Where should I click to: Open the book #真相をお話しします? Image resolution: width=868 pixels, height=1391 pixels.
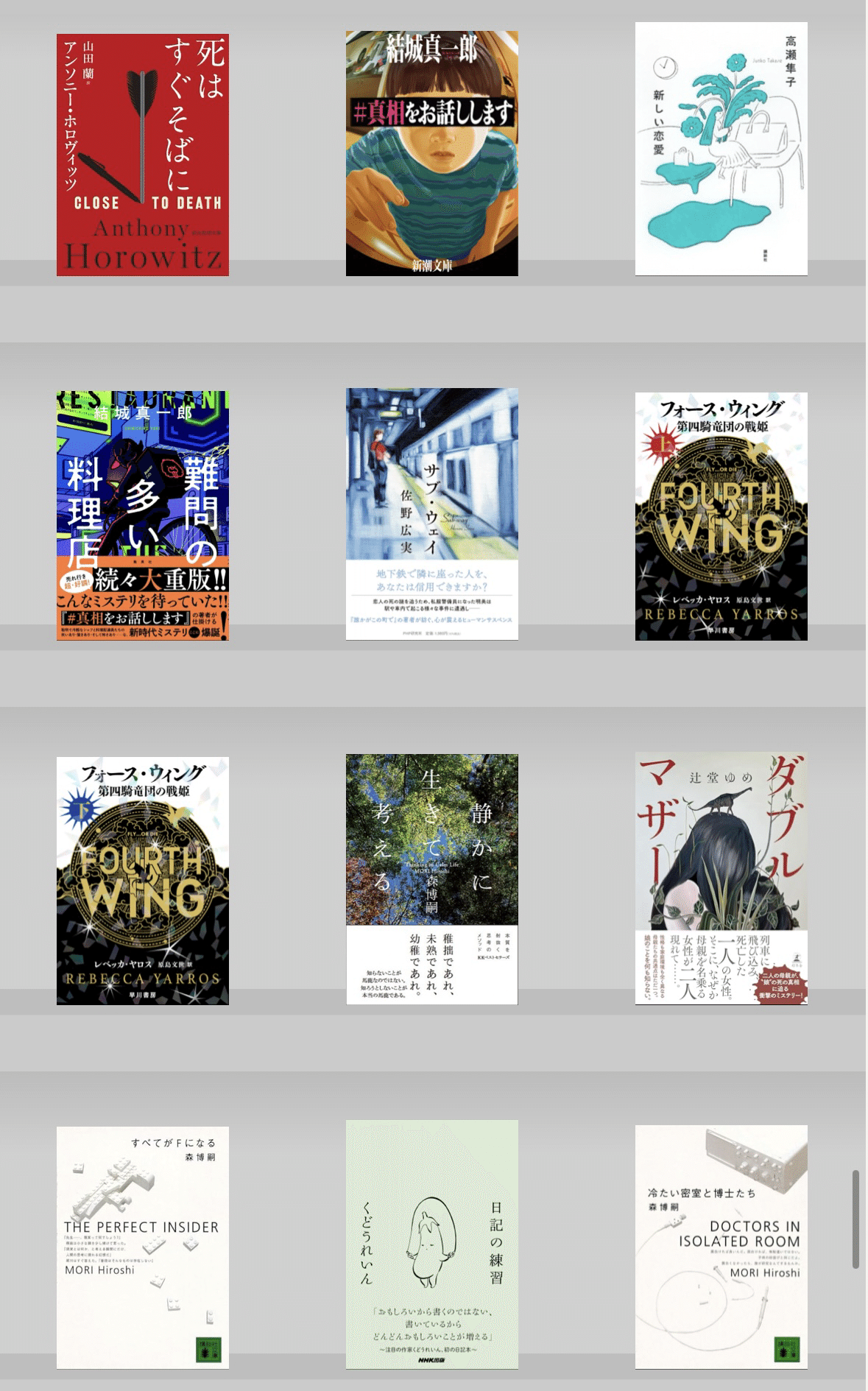[x=432, y=153]
